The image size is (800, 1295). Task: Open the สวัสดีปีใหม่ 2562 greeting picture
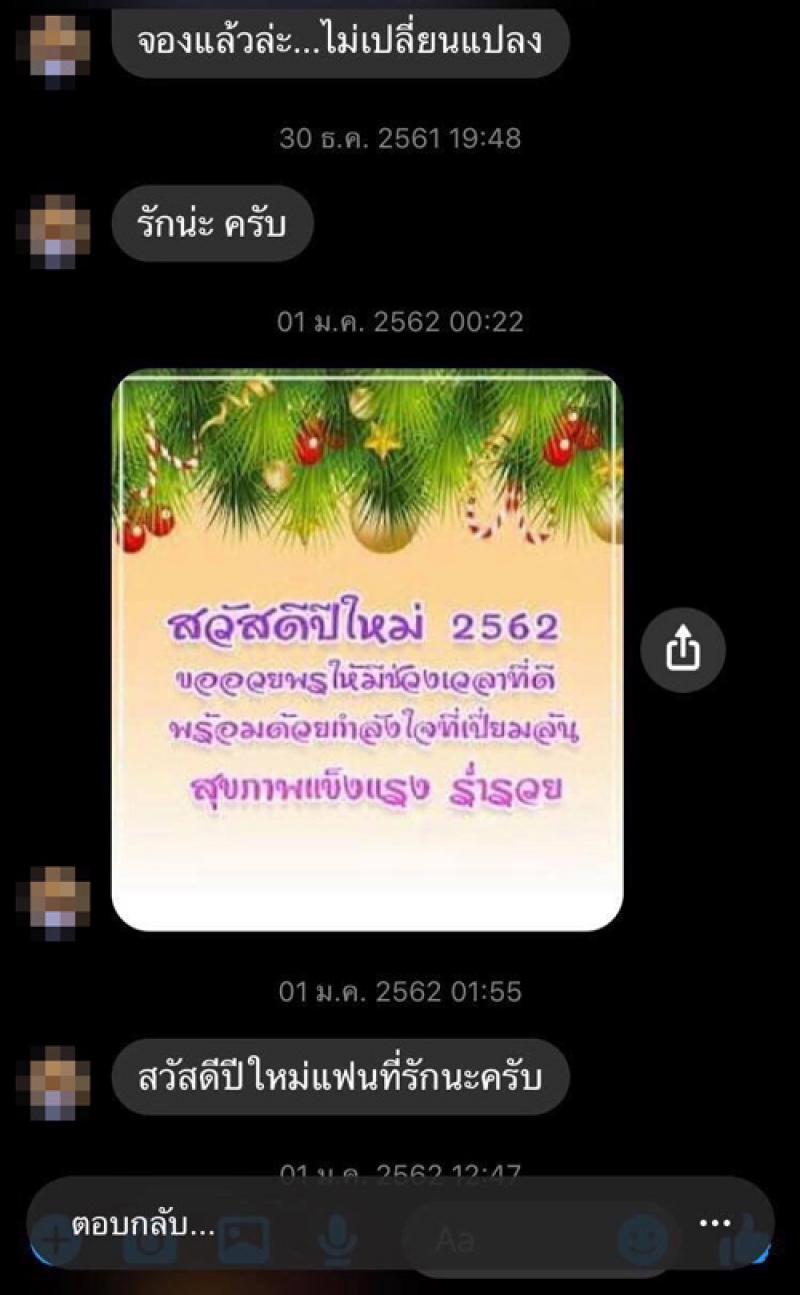(x=367, y=650)
